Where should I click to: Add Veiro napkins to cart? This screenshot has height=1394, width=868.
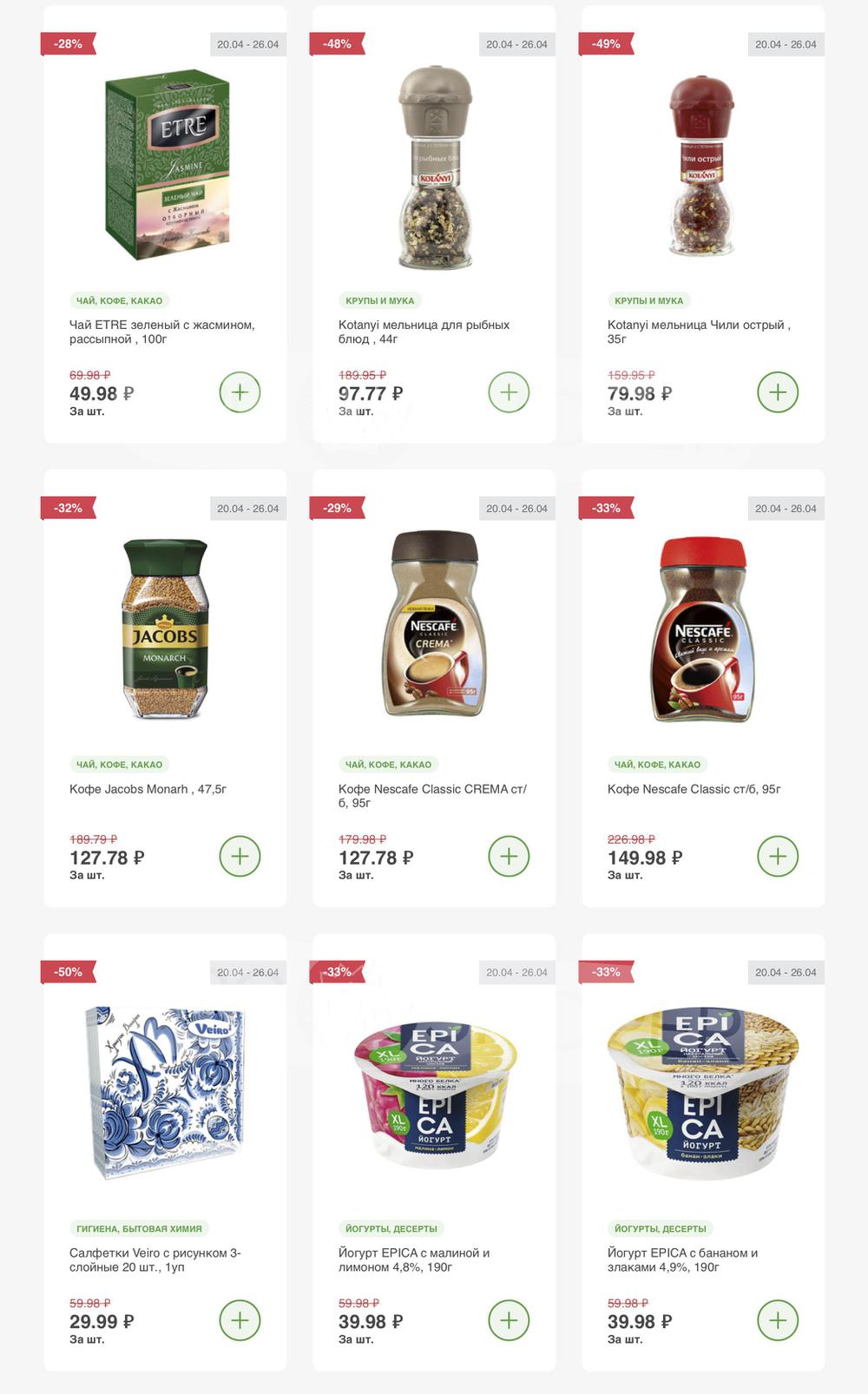point(240,1321)
